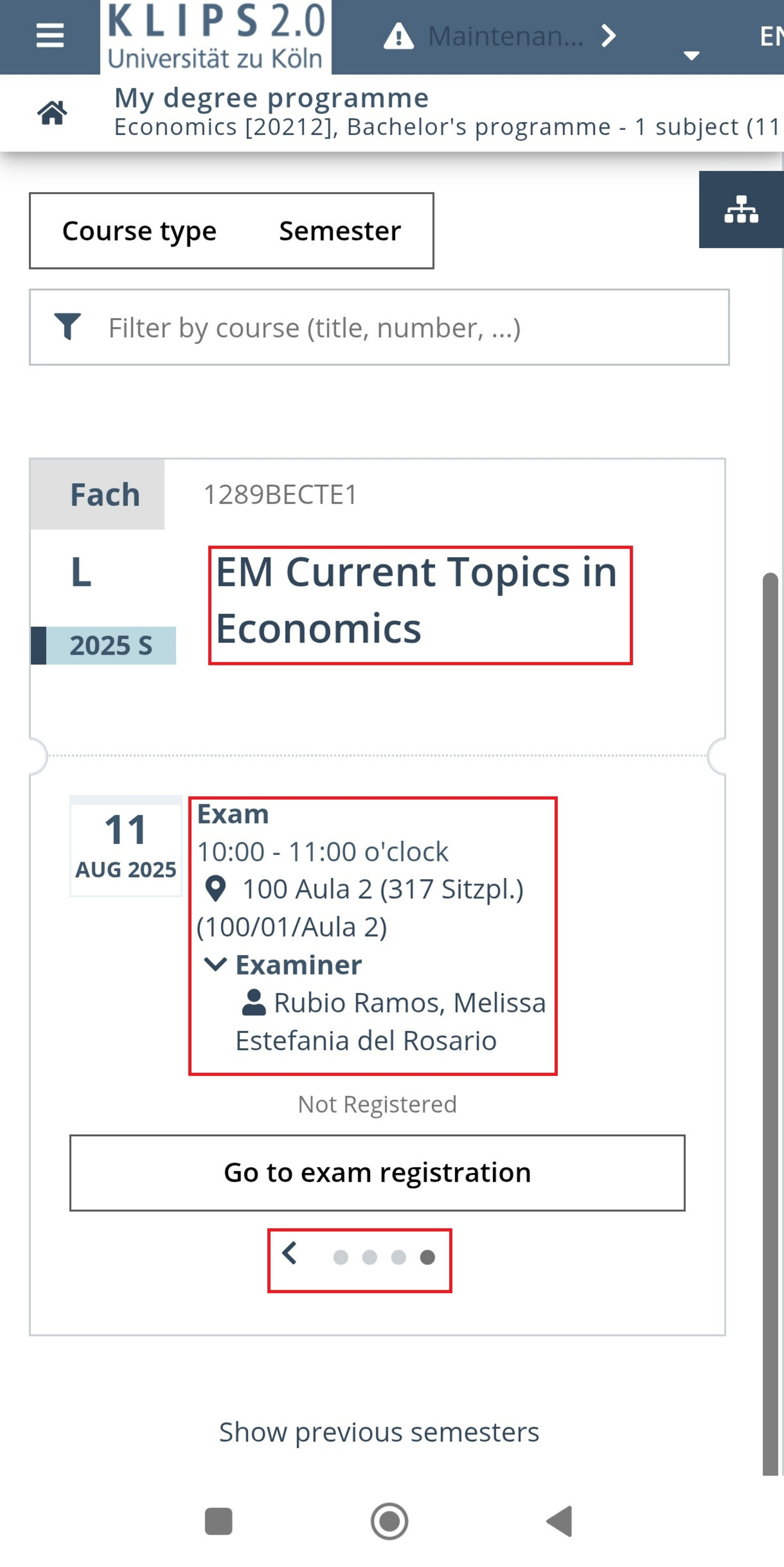Open the structure tree view icon
Viewport: 784px width, 1567px height.
(742, 209)
